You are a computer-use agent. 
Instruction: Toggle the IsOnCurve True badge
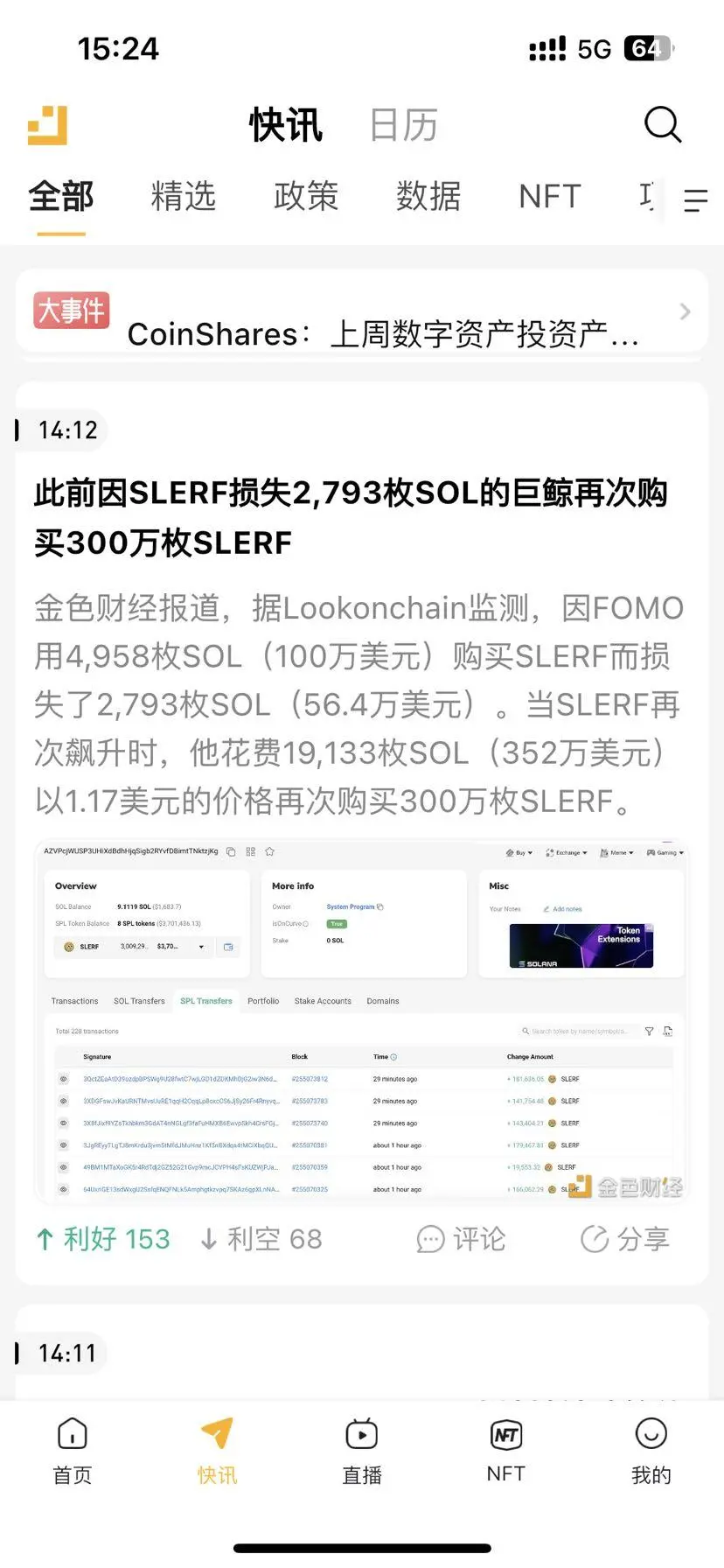pyautogui.click(x=337, y=923)
